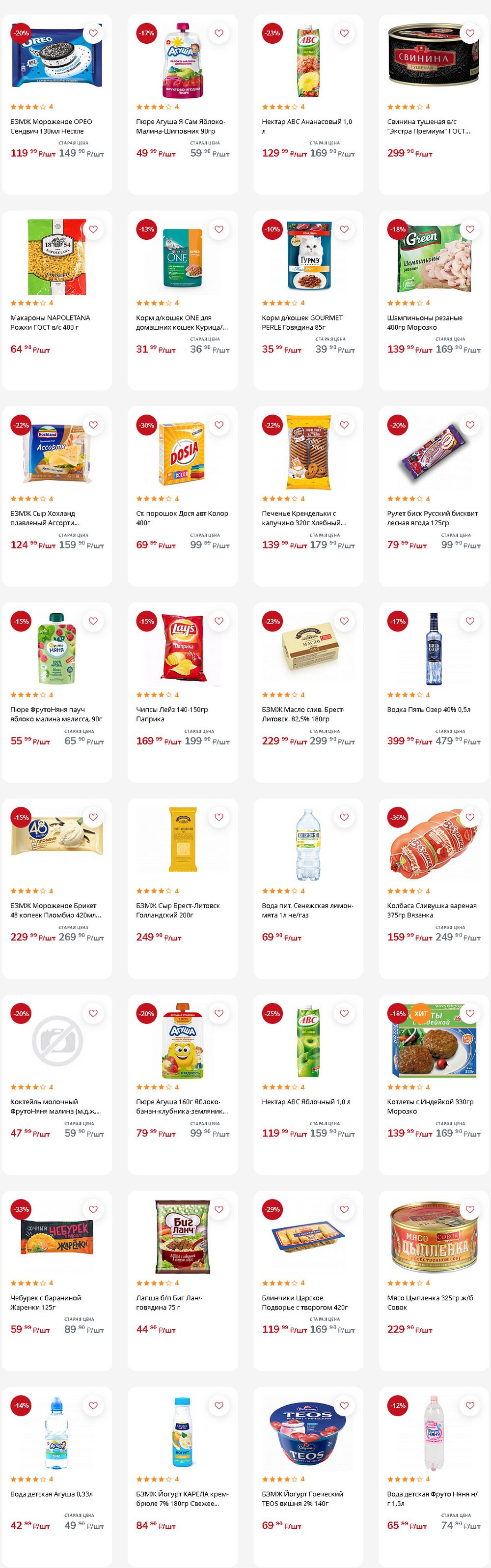This screenshot has height=1568, width=491.
Task: Open Макароны NAPOLETANA Рожки product
Action: point(51,322)
